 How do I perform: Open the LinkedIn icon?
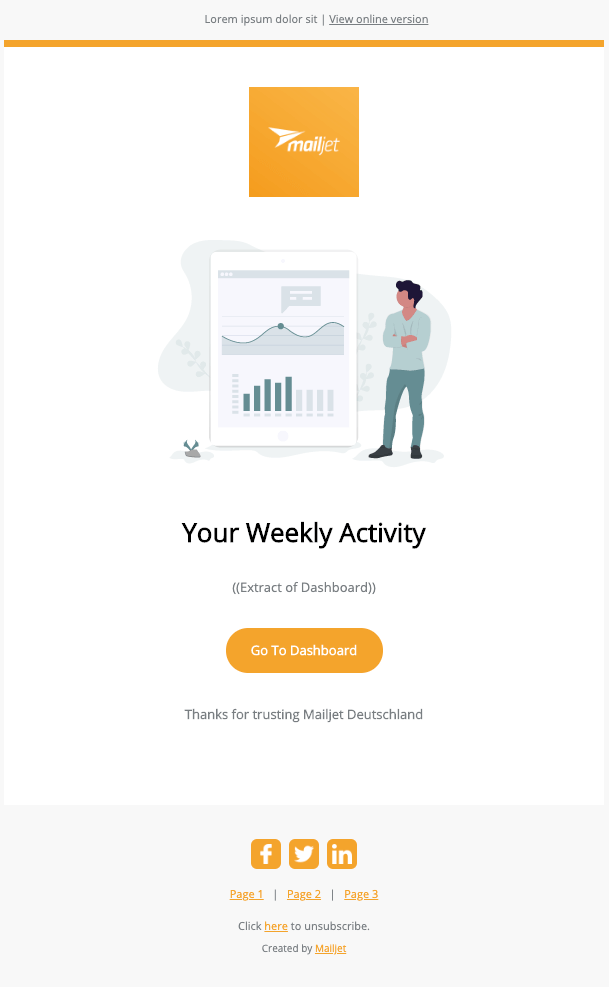pyautogui.click(x=342, y=854)
